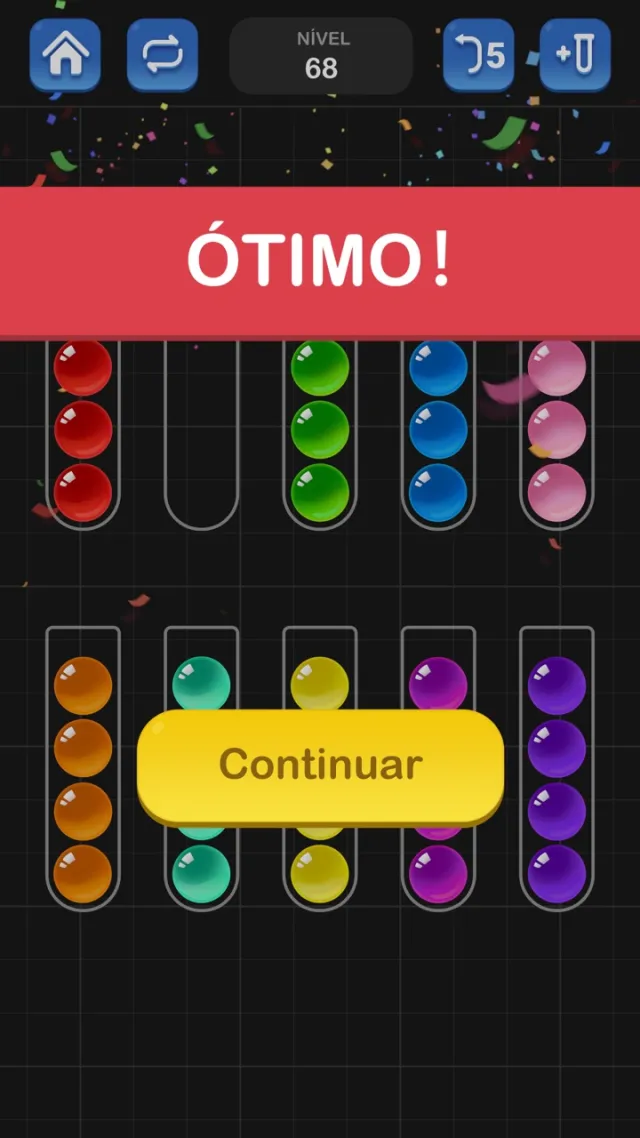This screenshot has width=640, height=1138.
Task: Tap the Continuar button
Action: (320, 765)
